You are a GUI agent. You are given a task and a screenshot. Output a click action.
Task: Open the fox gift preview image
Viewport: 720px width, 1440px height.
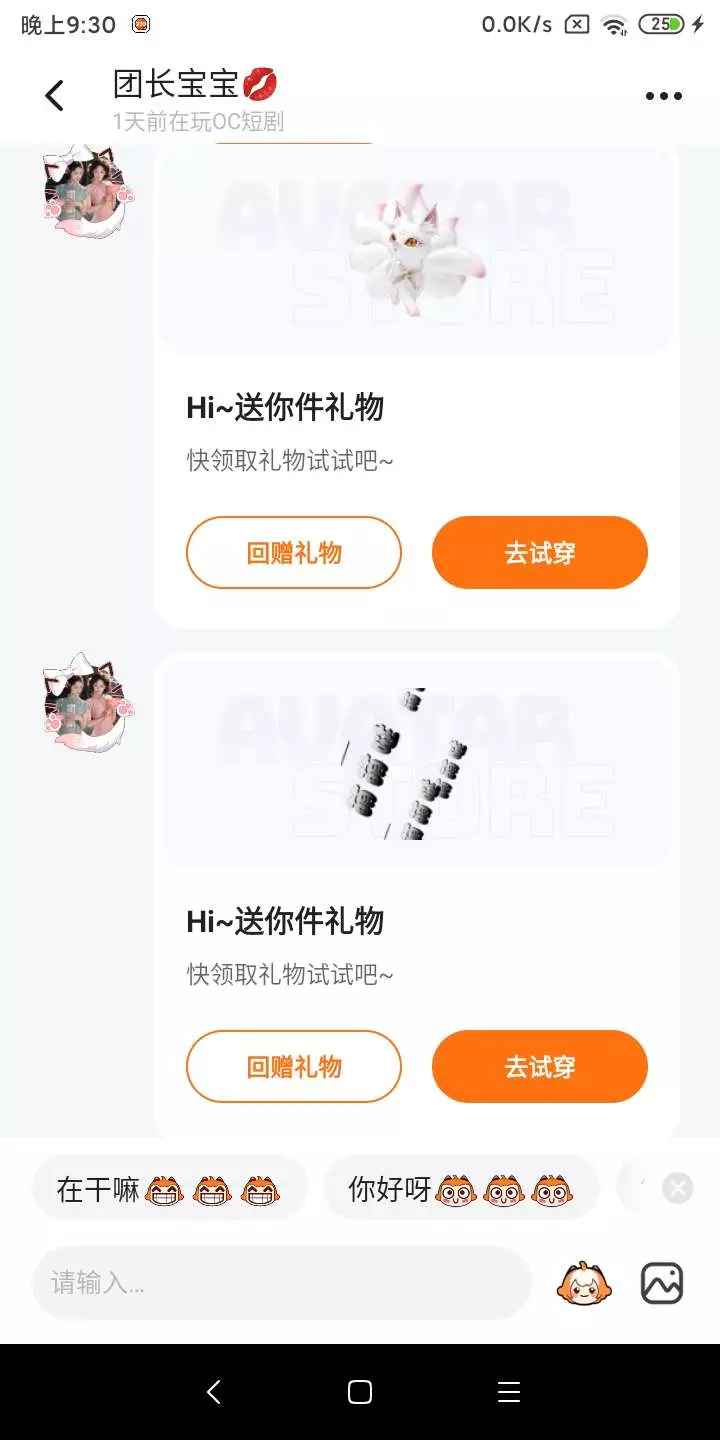pos(417,249)
